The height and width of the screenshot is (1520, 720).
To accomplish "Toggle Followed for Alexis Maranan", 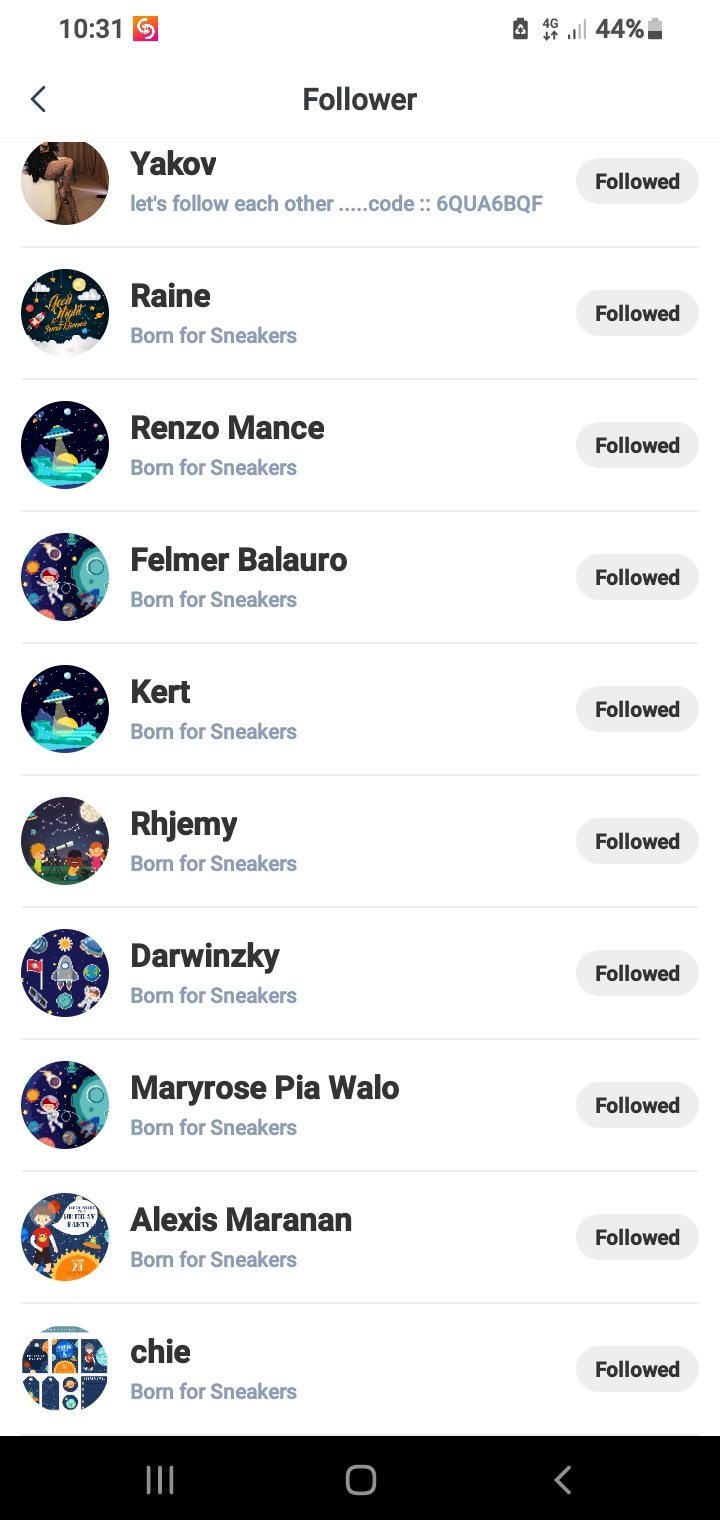I will coord(637,1237).
